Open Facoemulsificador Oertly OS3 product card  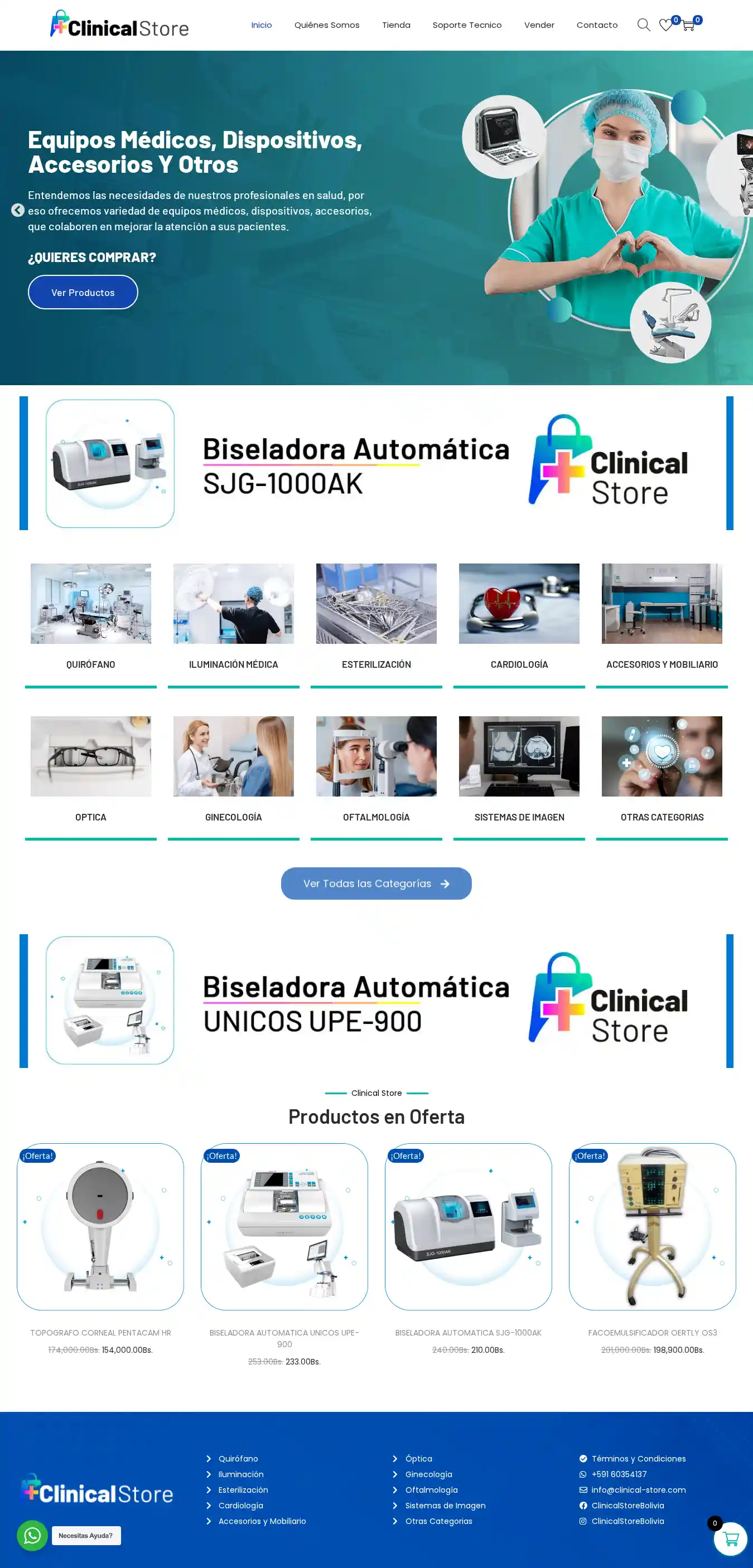(652, 1226)
